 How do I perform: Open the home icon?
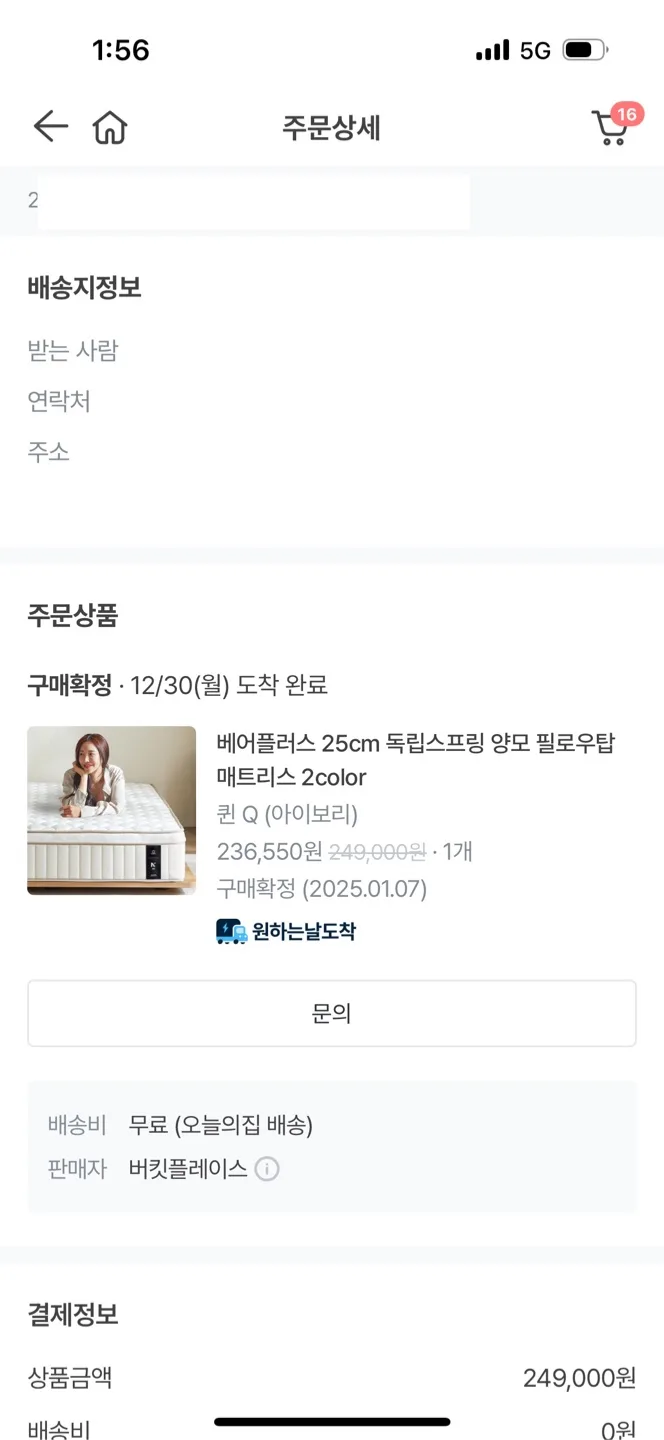coord(110,128)
